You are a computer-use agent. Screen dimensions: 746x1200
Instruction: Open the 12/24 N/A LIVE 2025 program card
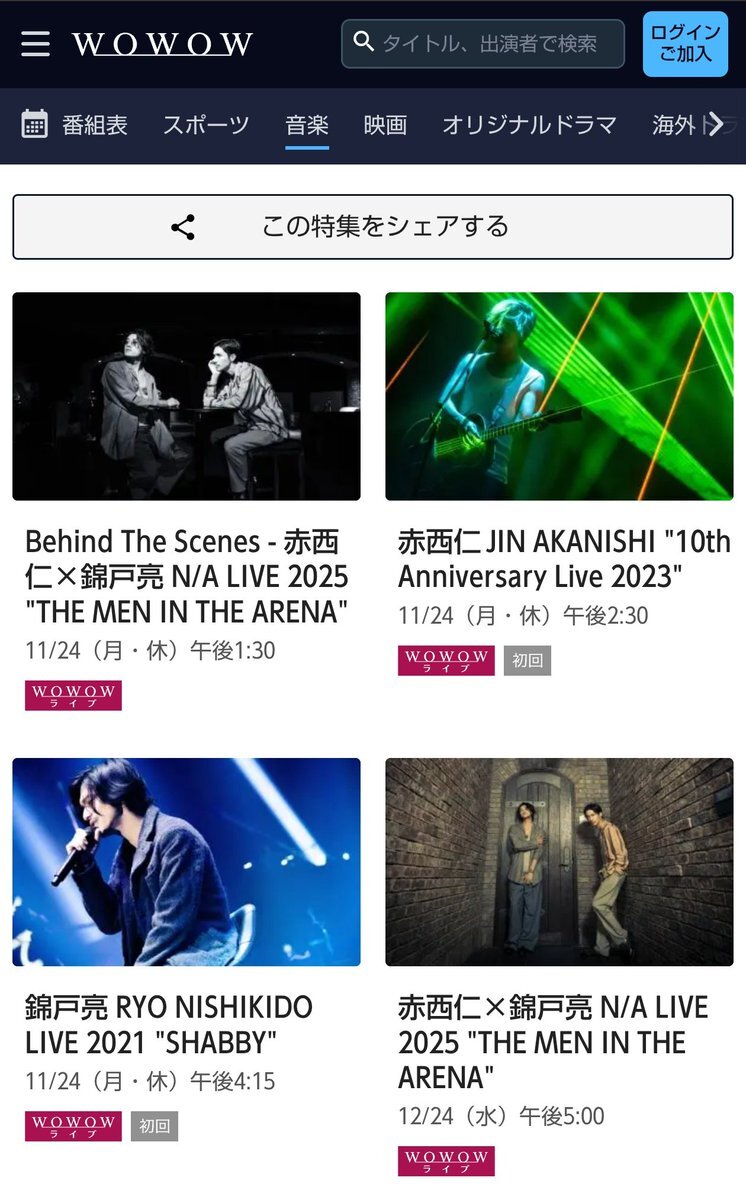tap(559, 862)
